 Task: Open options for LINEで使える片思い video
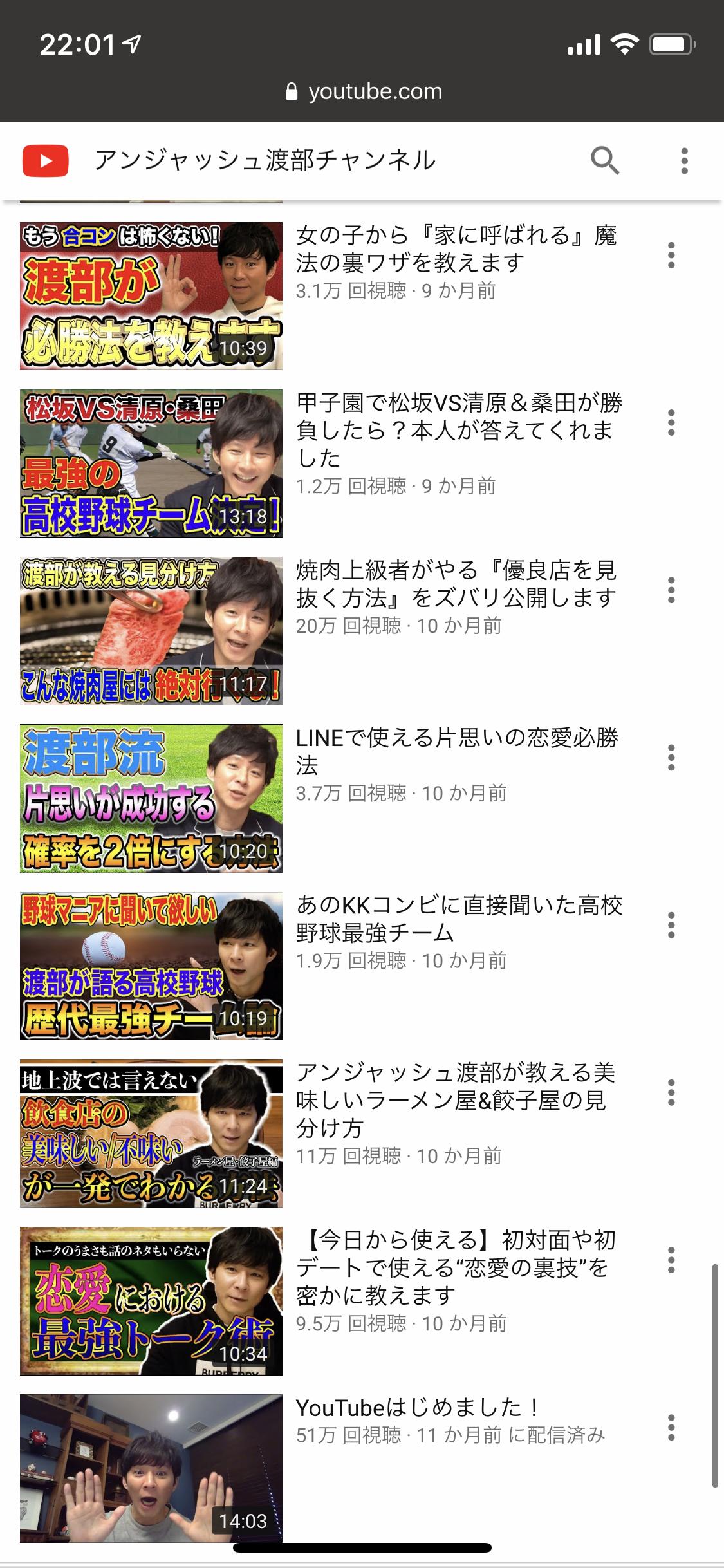click(x=671, y=758)
